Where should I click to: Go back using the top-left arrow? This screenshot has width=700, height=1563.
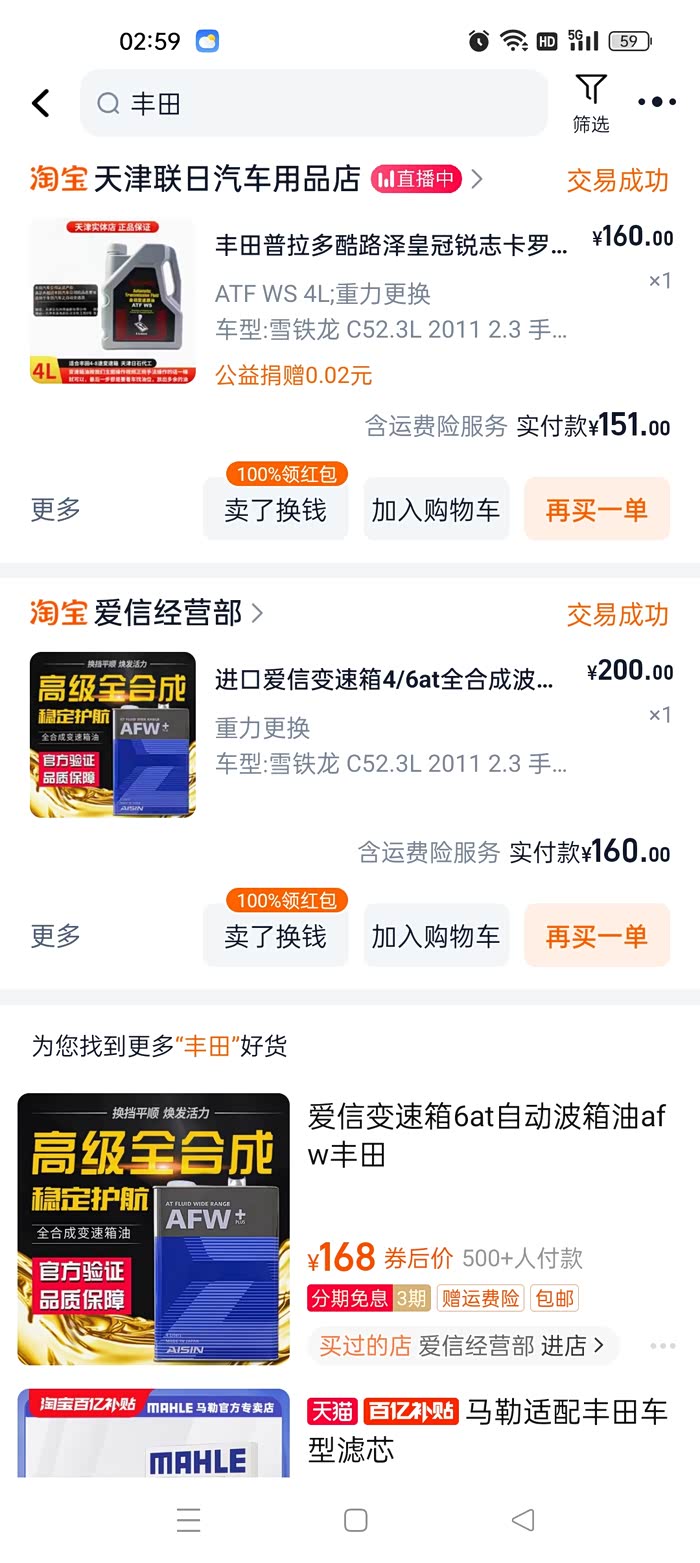tap(41, 103)
